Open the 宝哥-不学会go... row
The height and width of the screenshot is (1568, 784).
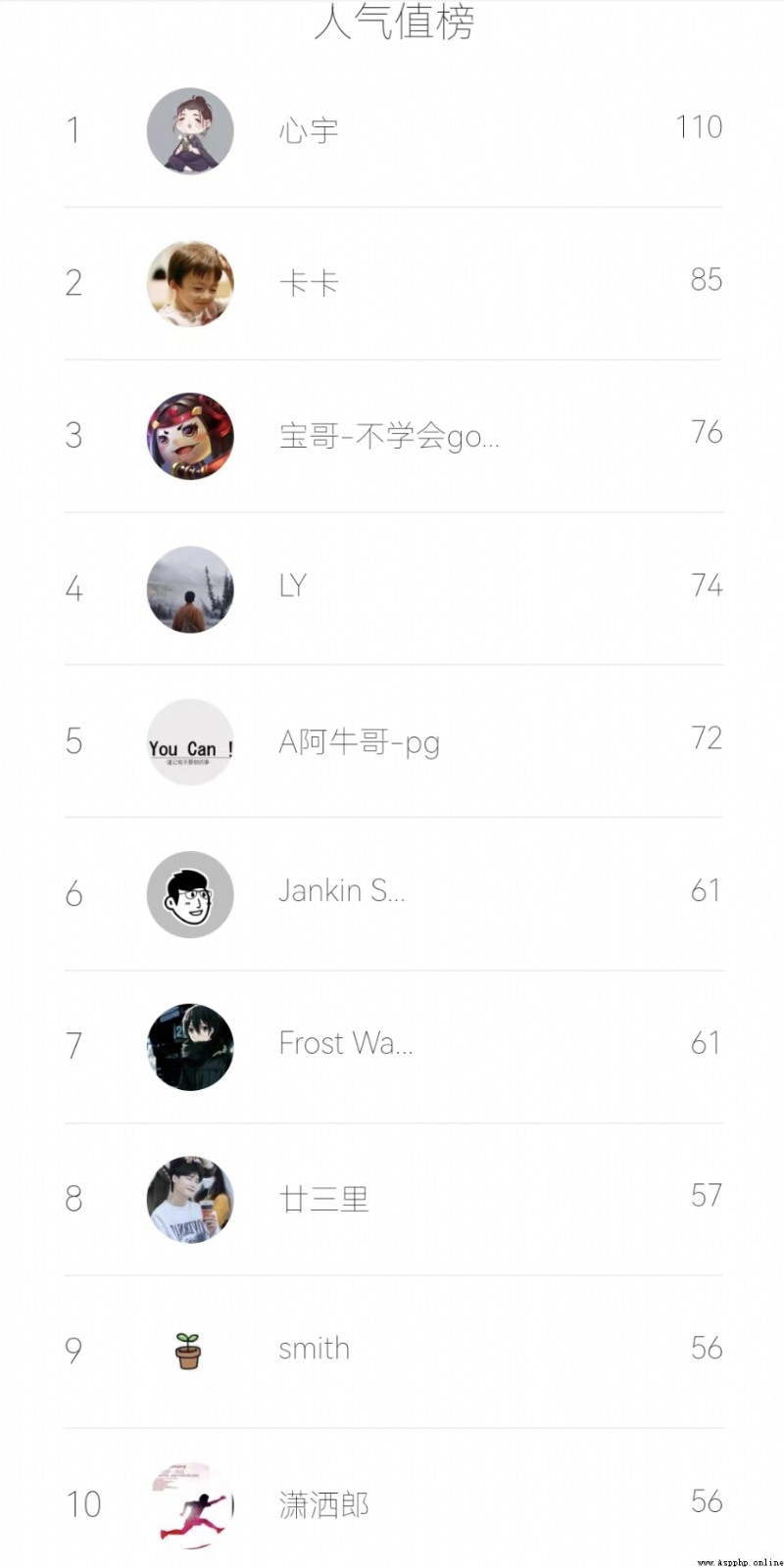point(394,436)
